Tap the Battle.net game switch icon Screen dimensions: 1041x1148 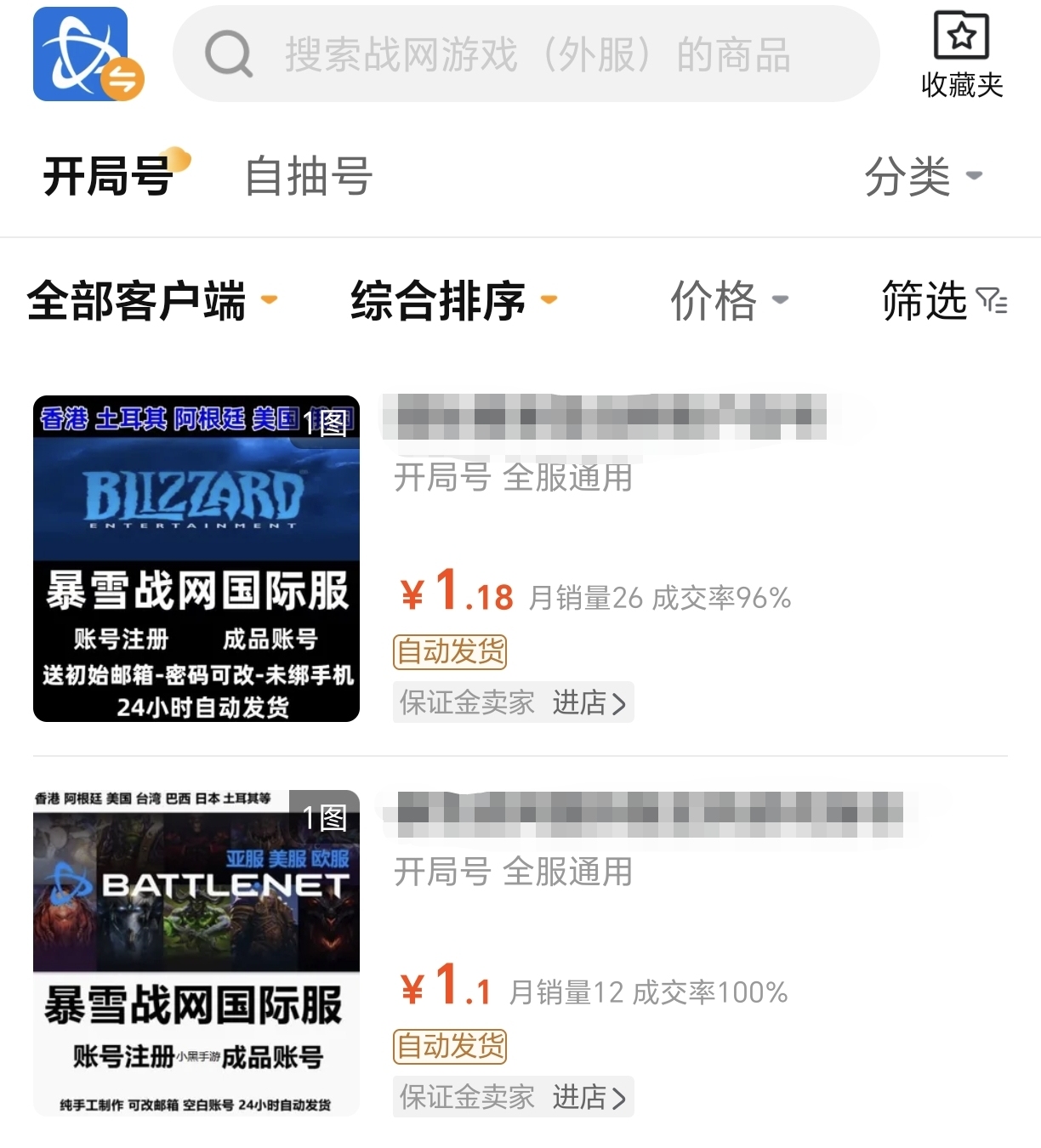(88, 54)
